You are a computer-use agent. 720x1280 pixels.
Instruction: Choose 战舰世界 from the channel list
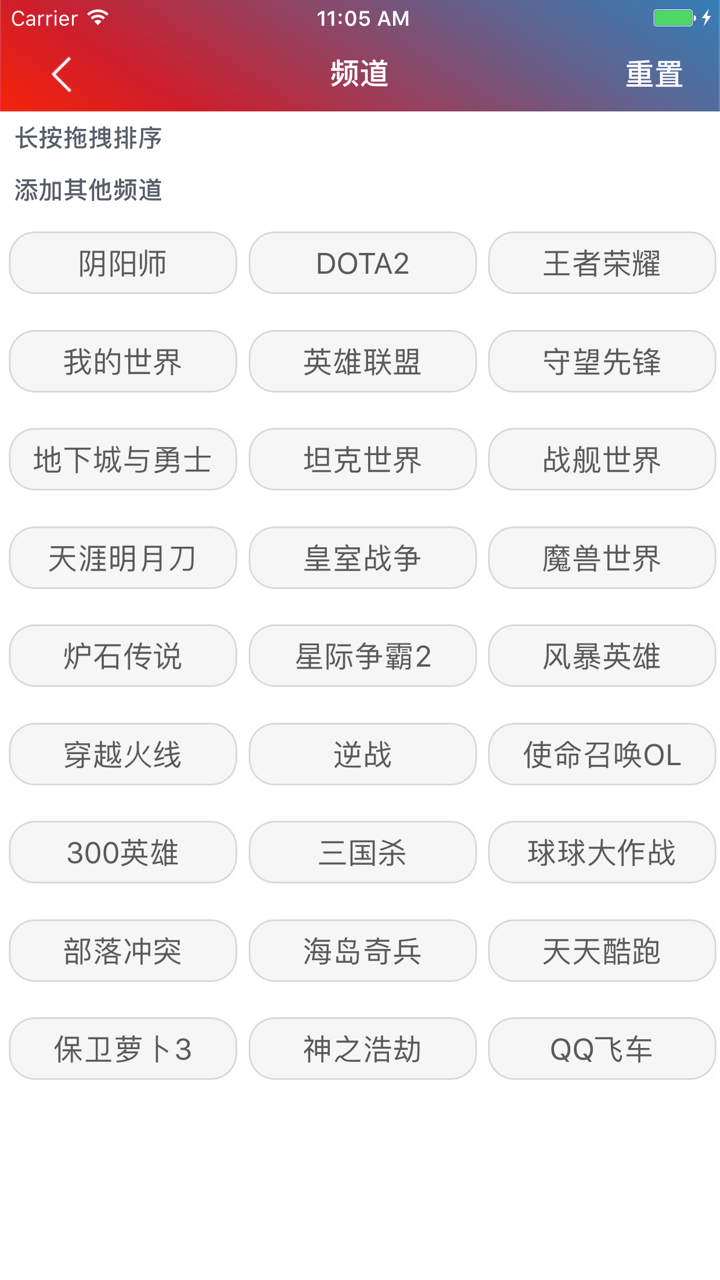point(601,459)
